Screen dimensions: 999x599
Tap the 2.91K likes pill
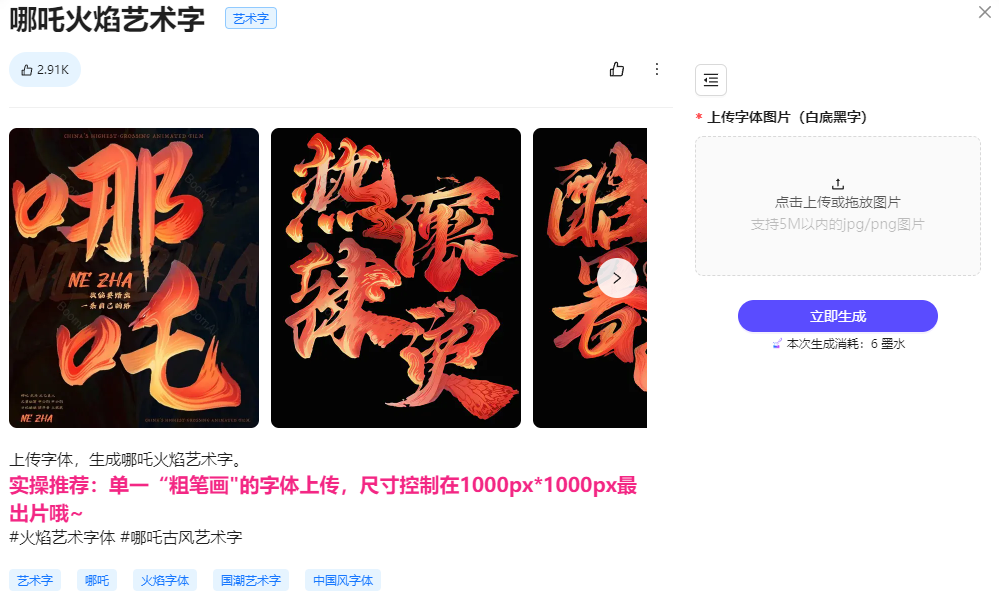pyautogui.click(x=45, y=69)
